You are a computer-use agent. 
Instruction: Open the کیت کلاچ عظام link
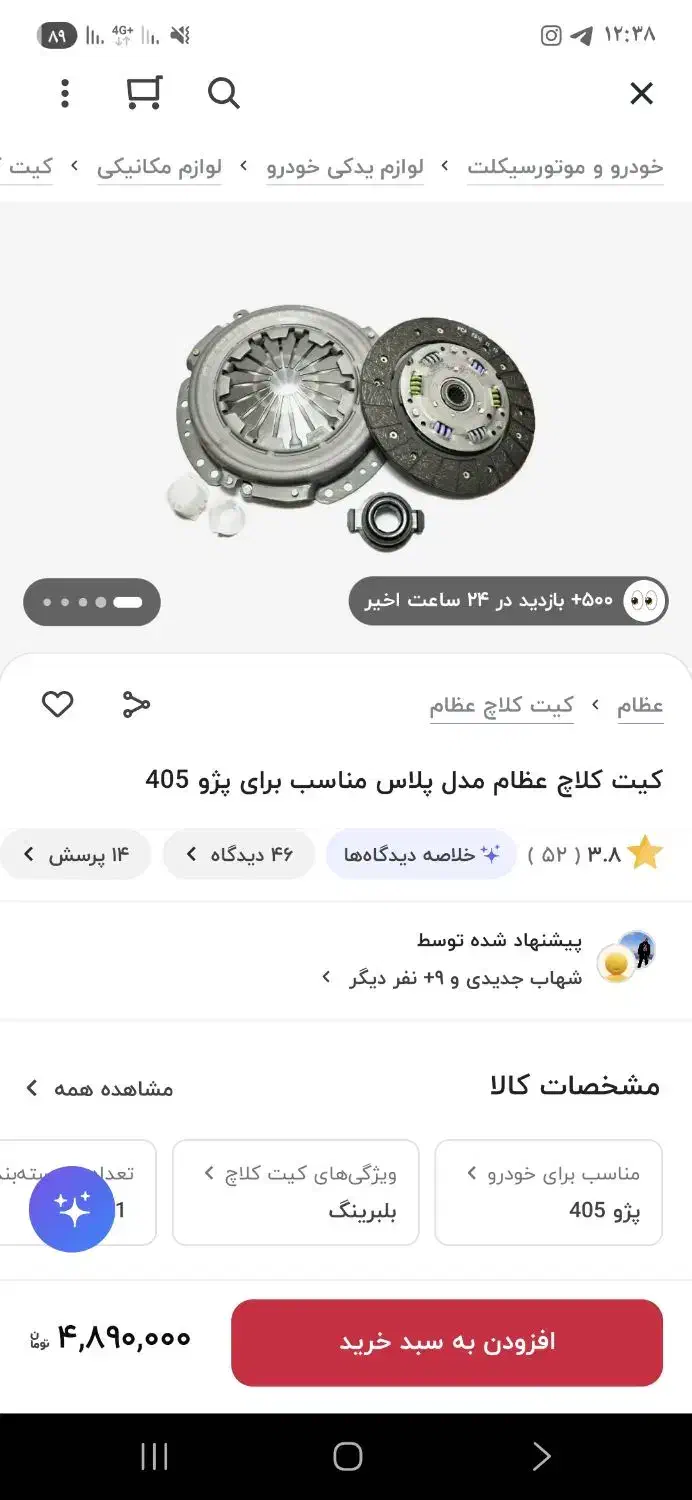pyautogui.click(x=502, y=706)
